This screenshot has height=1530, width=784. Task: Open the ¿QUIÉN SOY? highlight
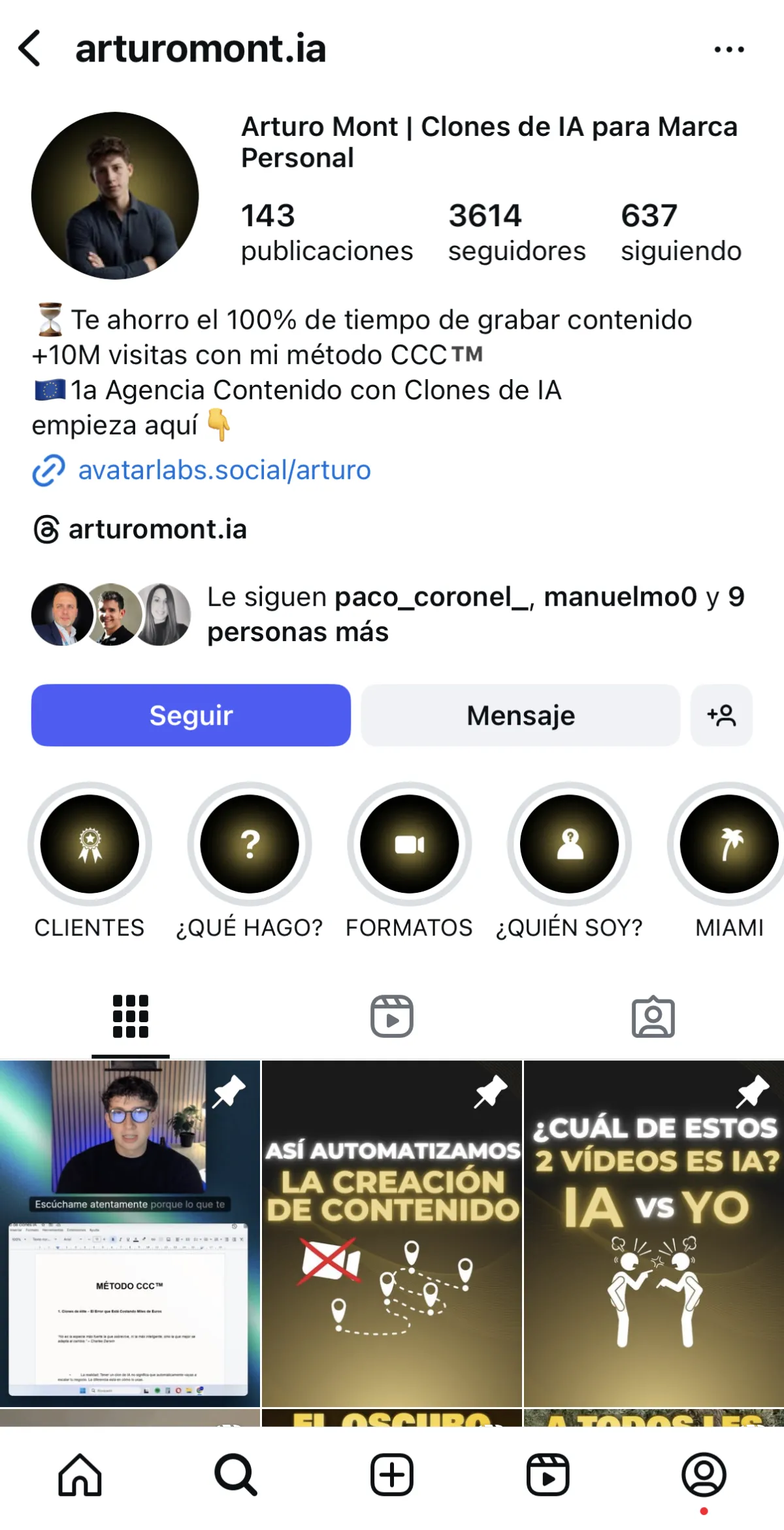pos(569,844)
